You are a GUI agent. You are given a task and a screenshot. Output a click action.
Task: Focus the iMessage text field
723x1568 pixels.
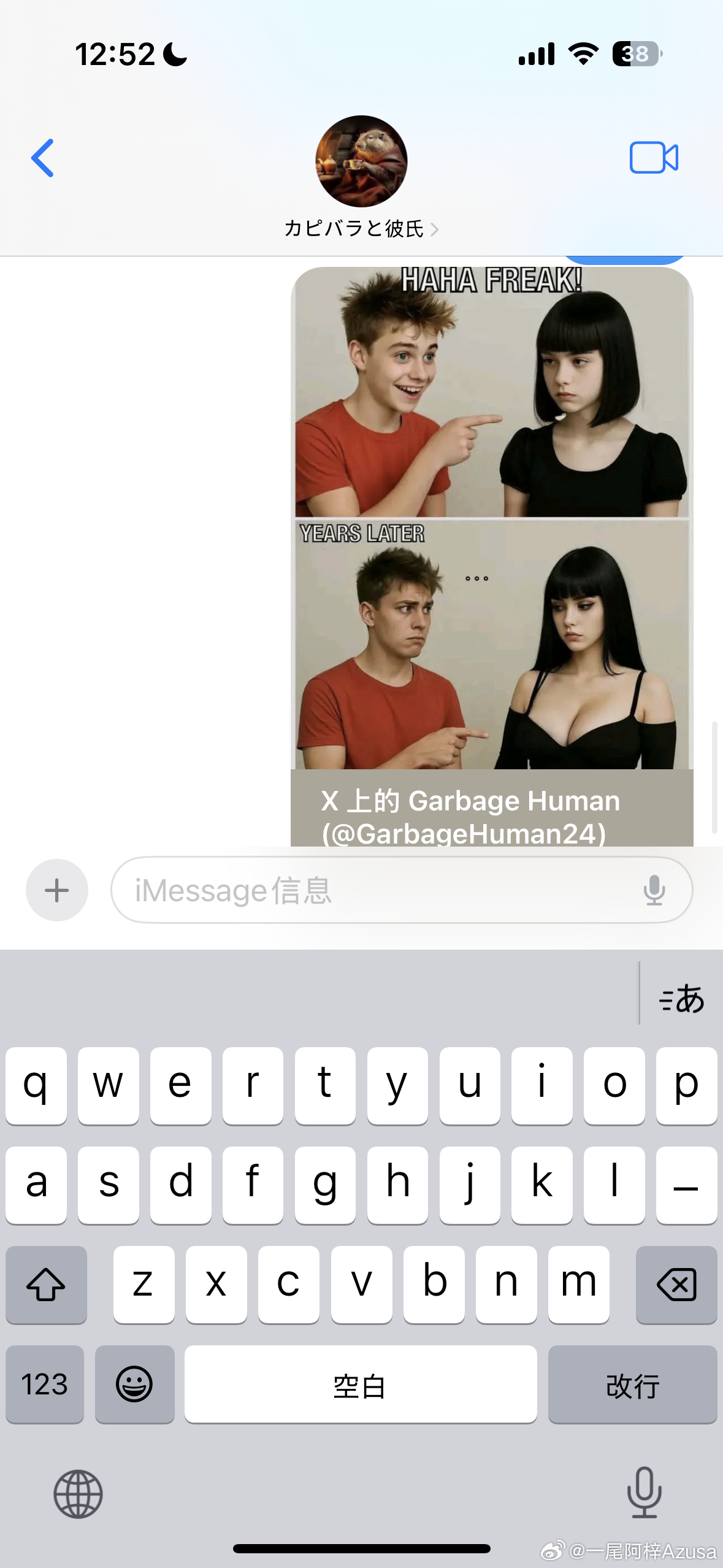[x=380, y=890]
